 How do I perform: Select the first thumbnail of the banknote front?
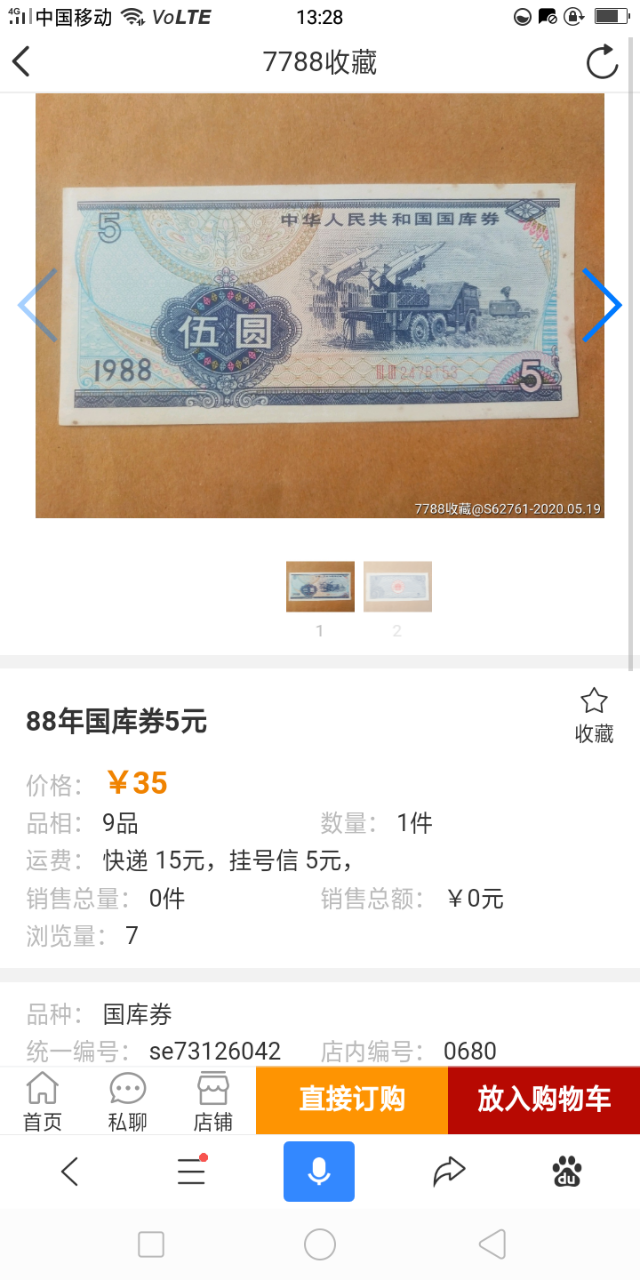320,586
